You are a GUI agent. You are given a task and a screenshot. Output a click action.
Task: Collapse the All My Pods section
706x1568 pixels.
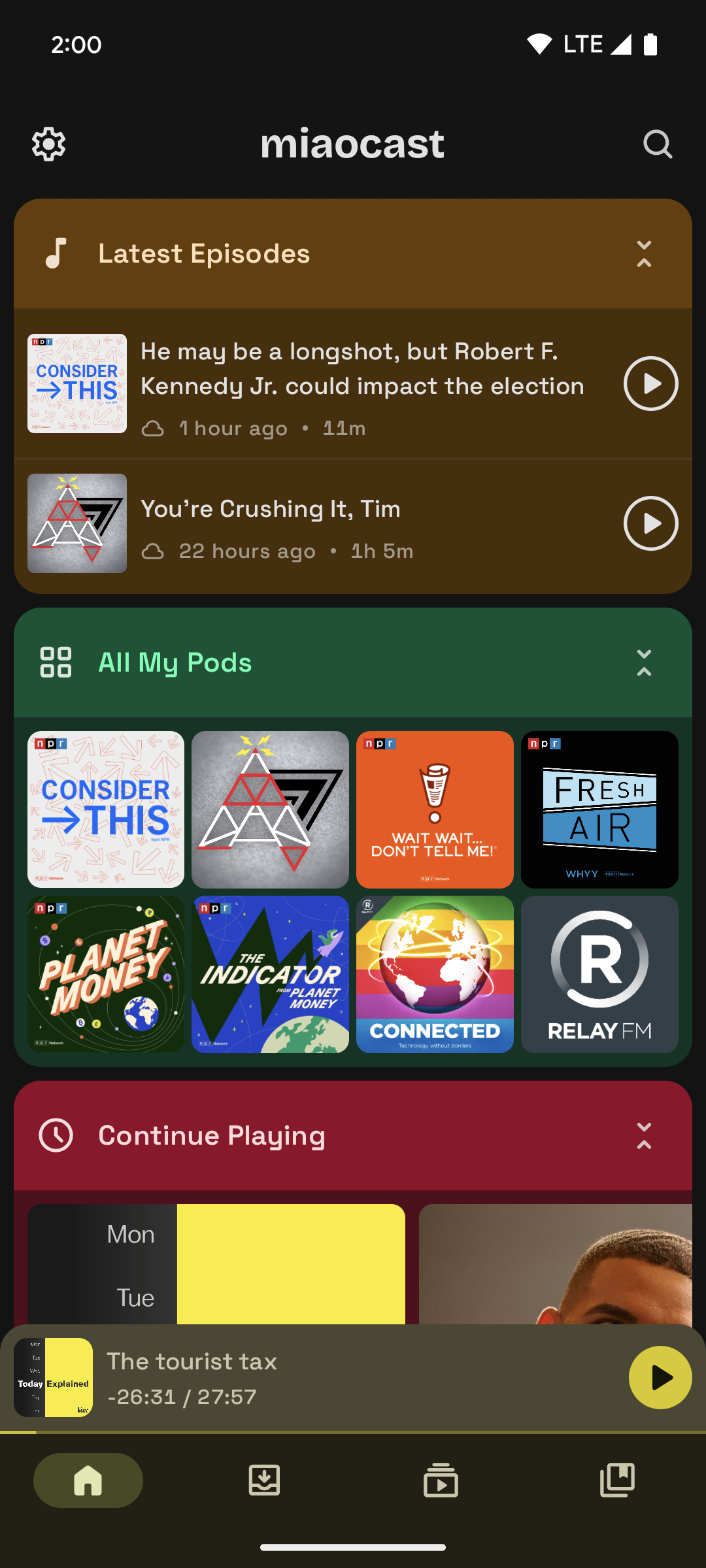[644, 663]
